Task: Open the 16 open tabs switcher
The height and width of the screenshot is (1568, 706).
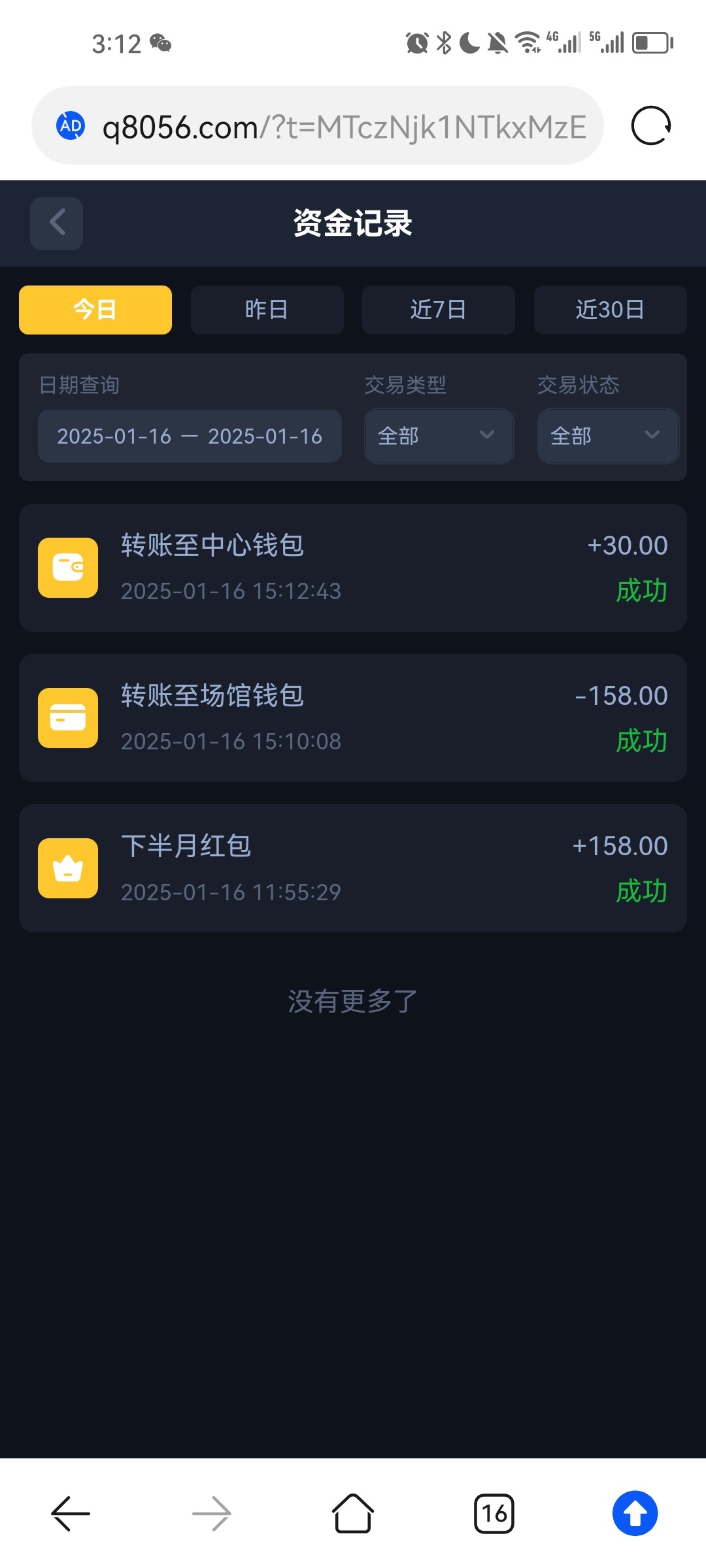Action: 494,1513
